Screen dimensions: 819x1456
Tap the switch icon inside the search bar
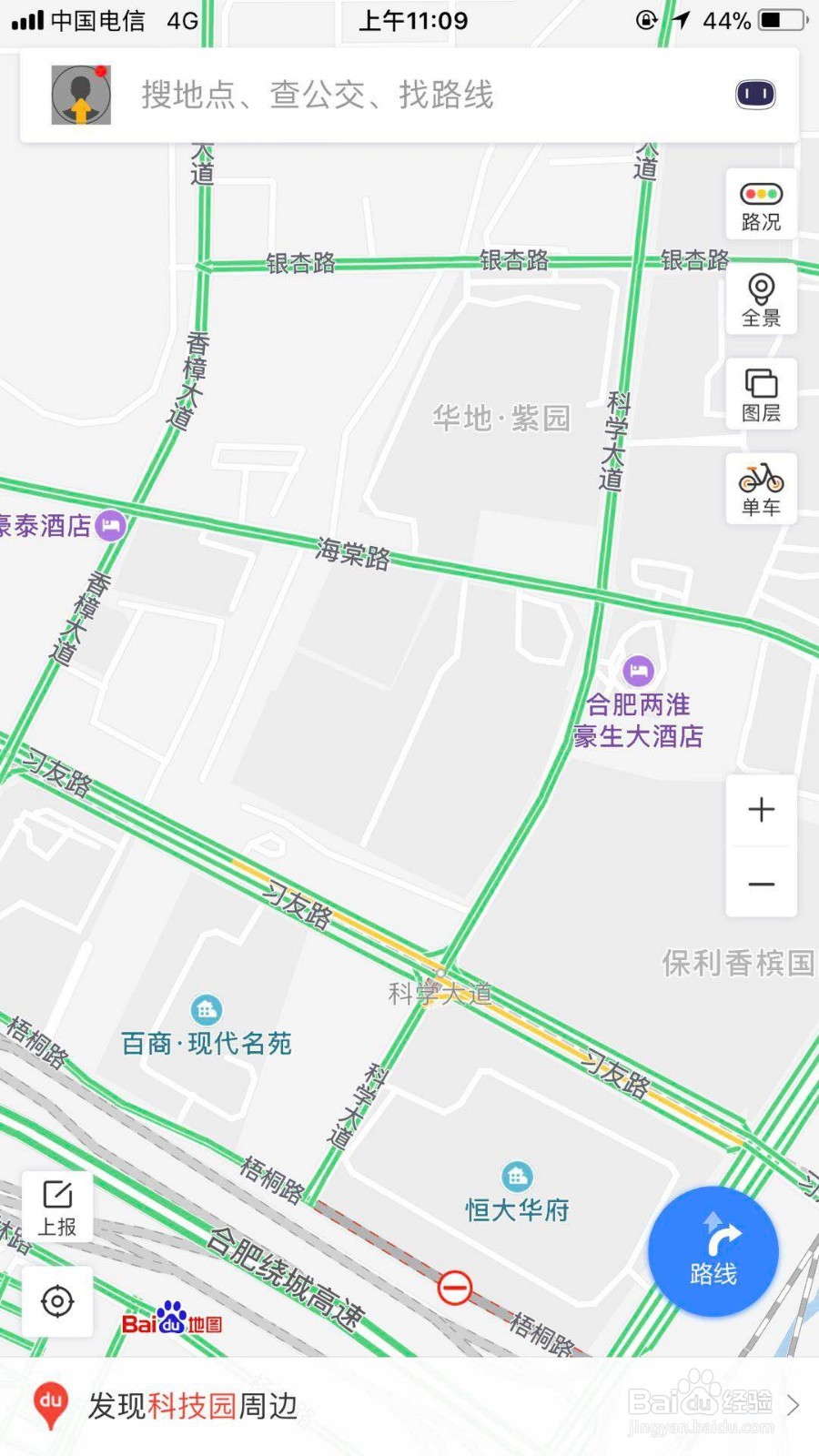pyautogui.click(x=753, y=94)
